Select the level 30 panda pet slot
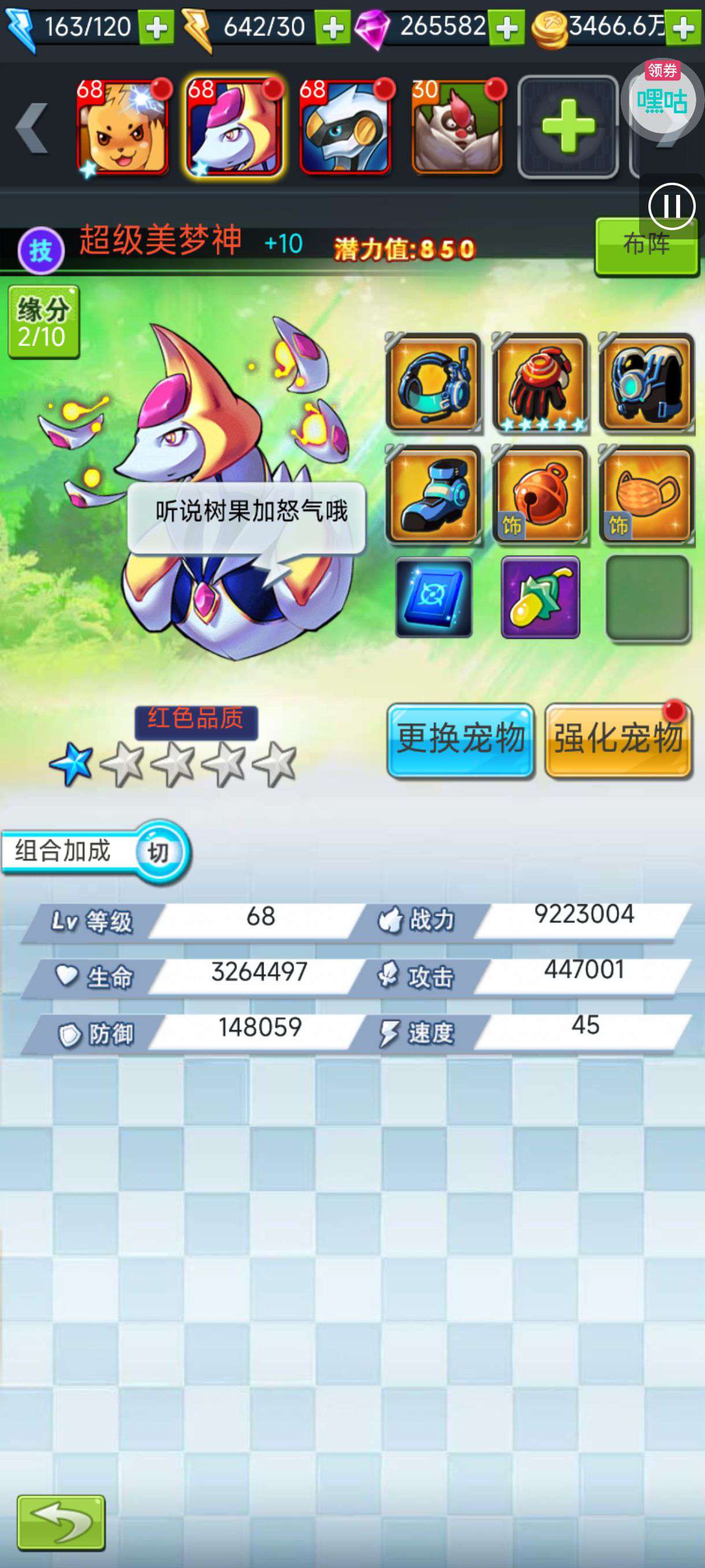The image size is (705, 1568). coord(458,127)
